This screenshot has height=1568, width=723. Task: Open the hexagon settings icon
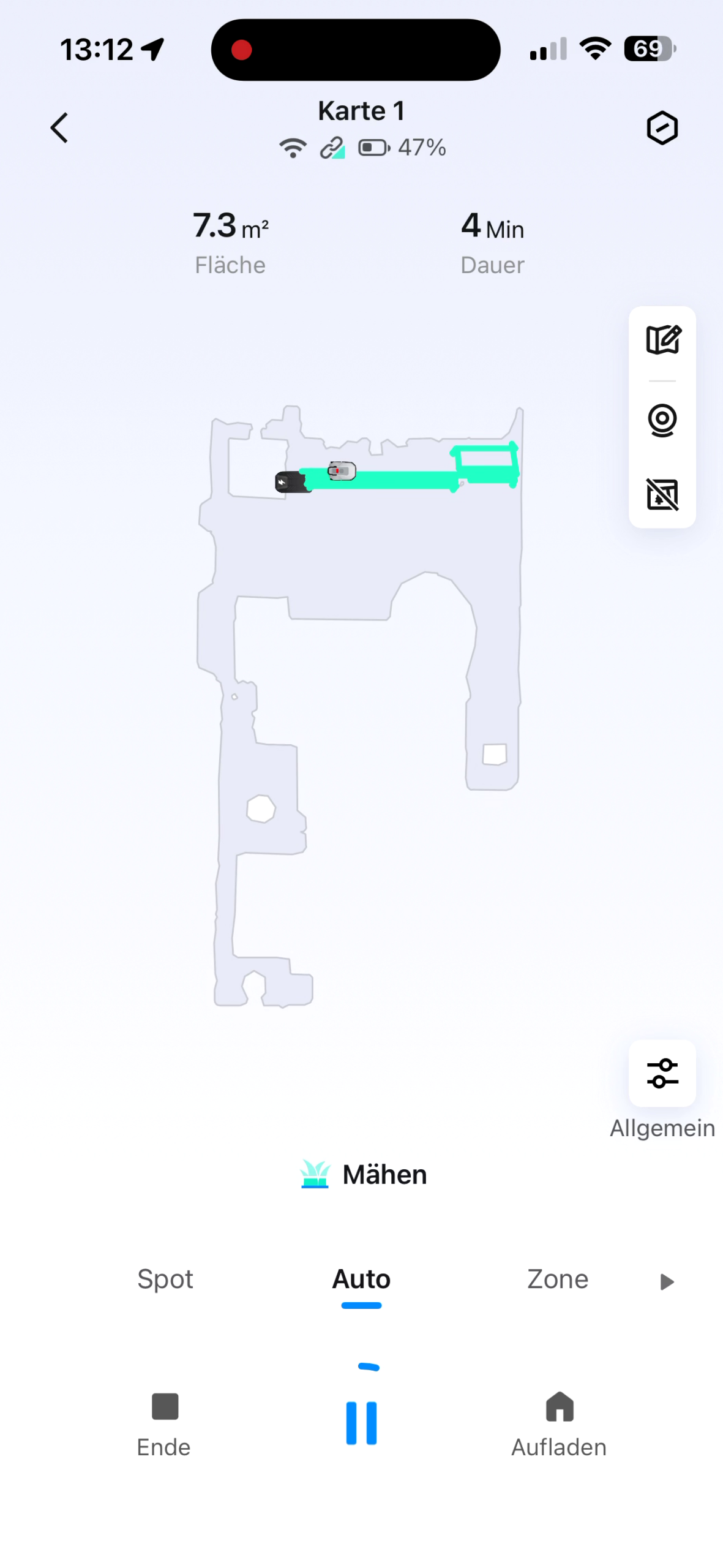pyautogui.click(x=662, y=128)
